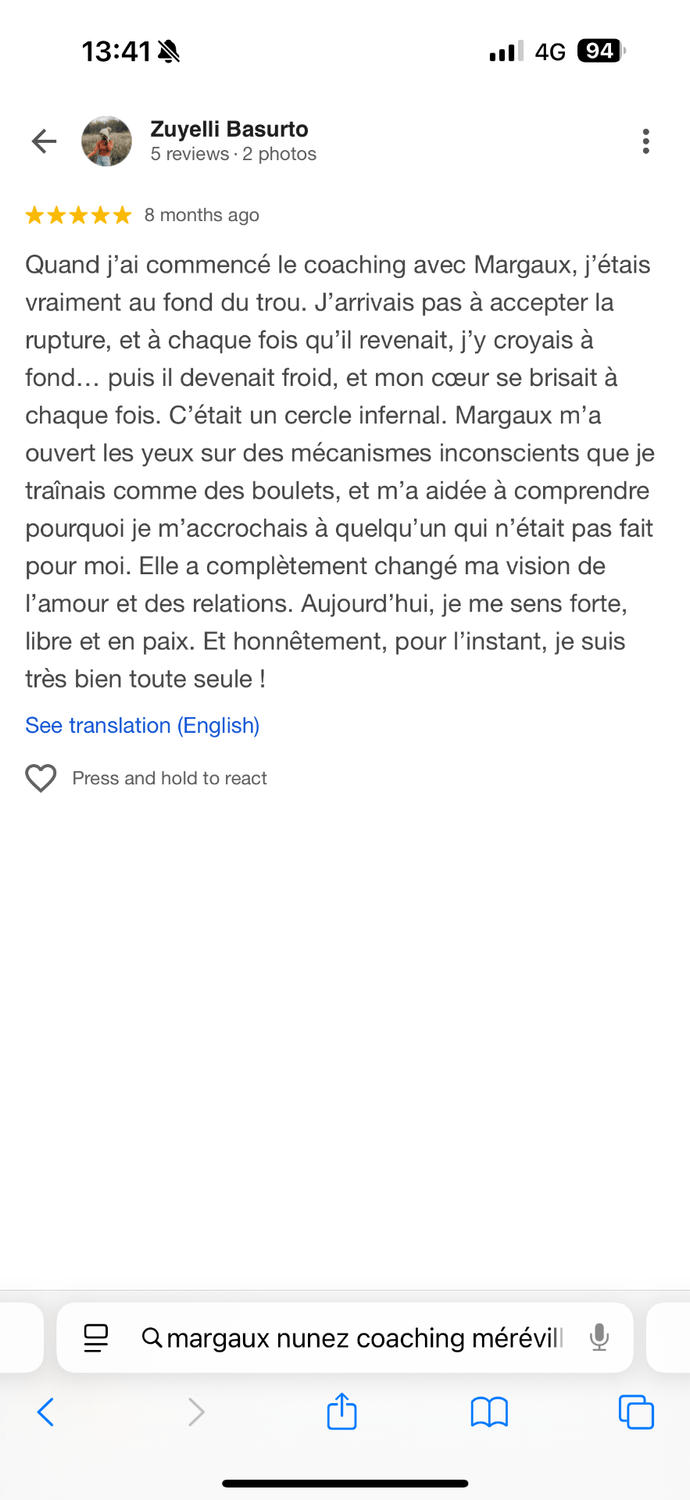Screen dimensions: 690x1500
Task: Start voice search with the microphone
Action: tap(599, 1337)
